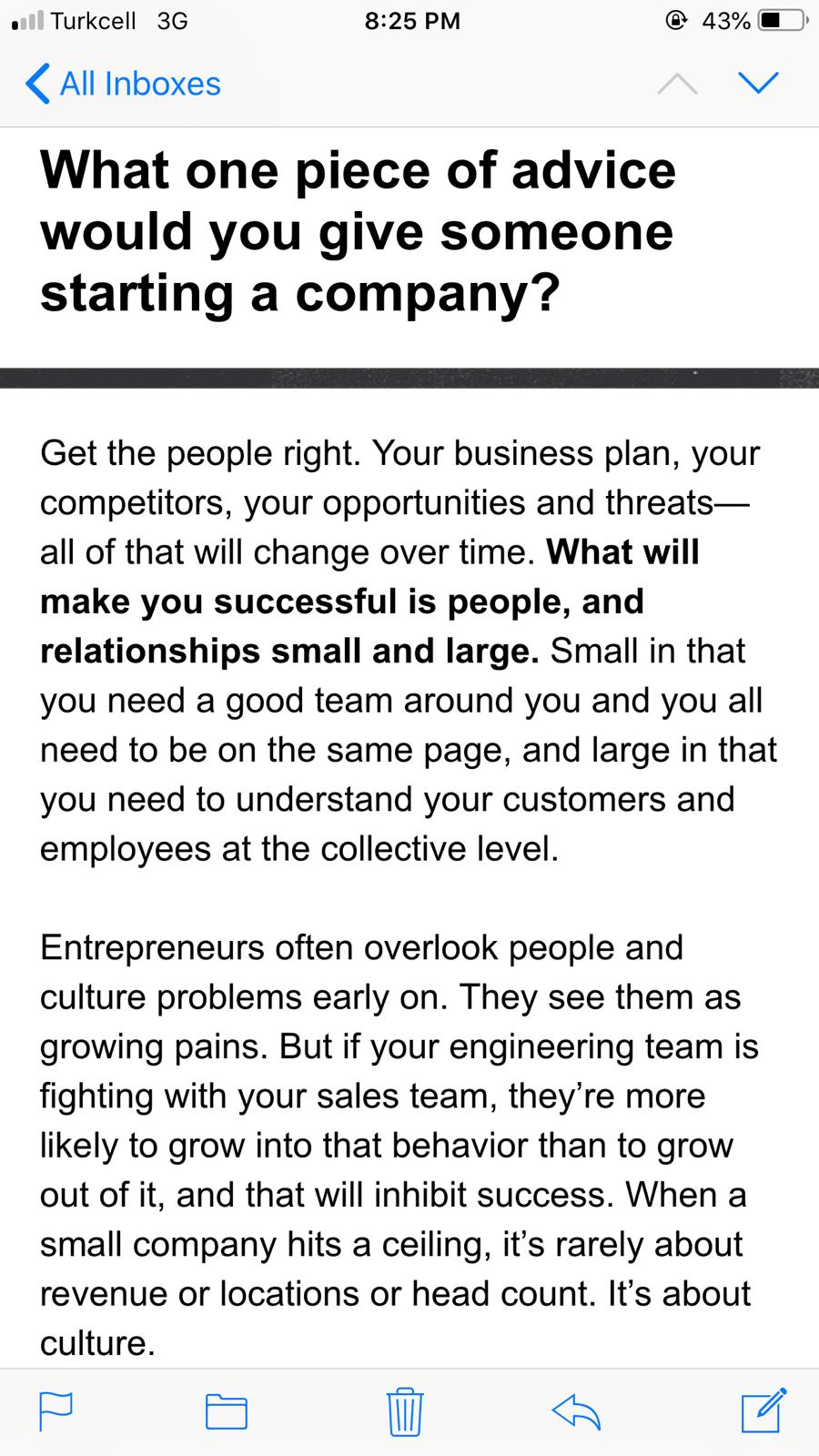Image resolution: width=819 pixels, height=1456 pixels.
Task: Open the reply arrow options
Action: click(x=576, y=1411)
